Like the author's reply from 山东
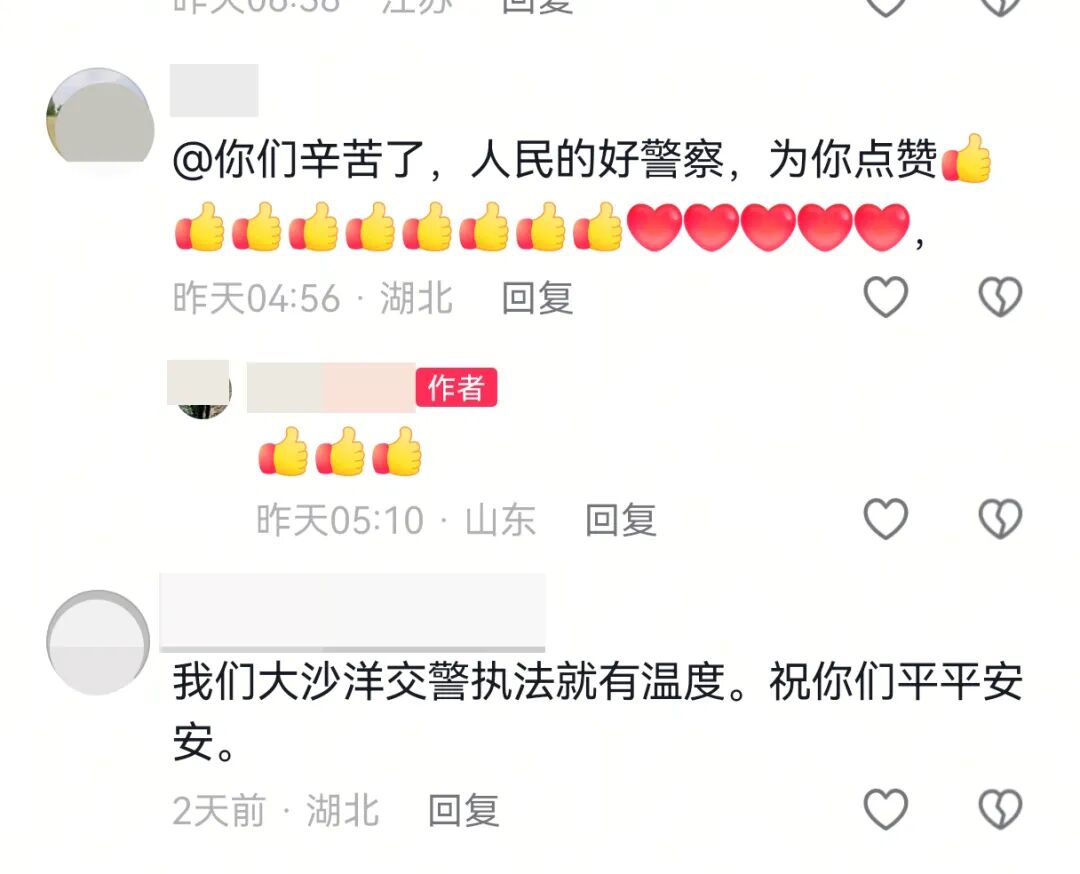The width and height of the screenshot is (1080, 874). tap(886, 520)
